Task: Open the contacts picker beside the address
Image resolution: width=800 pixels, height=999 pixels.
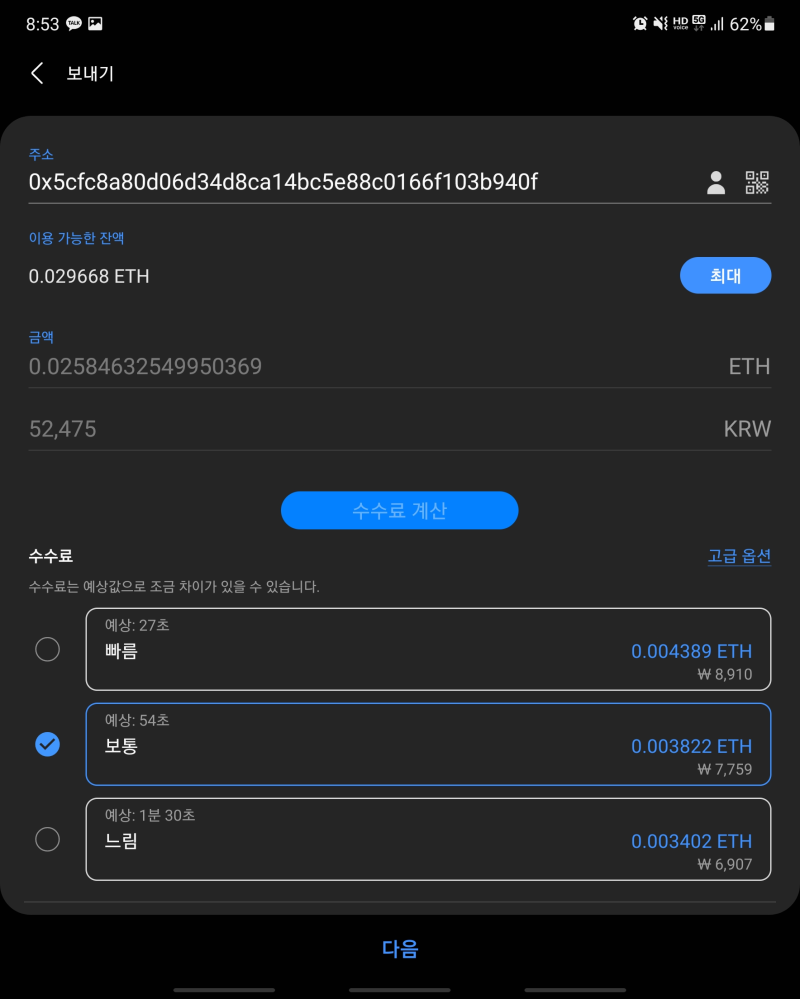Action: pos(716,182)
